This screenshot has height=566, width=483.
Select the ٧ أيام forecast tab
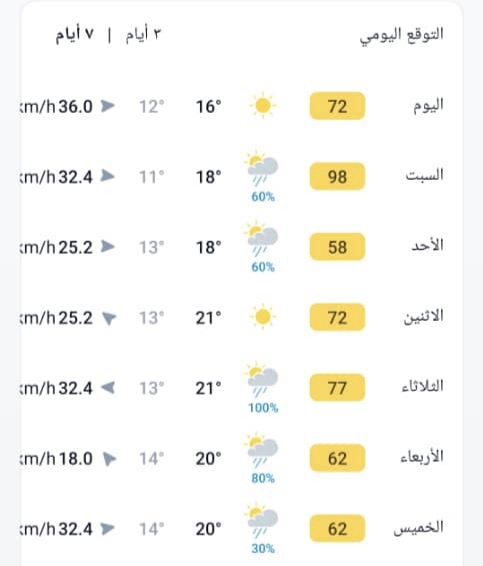[x=74, y=35]
